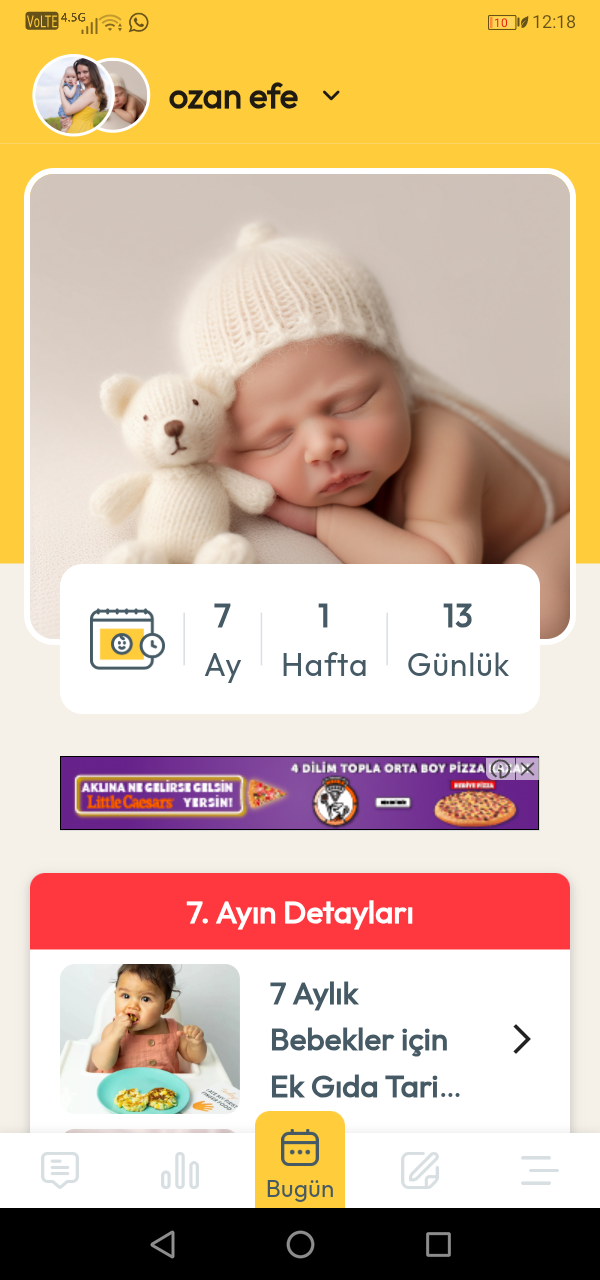Open the 7 Ay 1 Hafta age card
The width and height of the screenshot is (600, 1280).
coord(300,639)
